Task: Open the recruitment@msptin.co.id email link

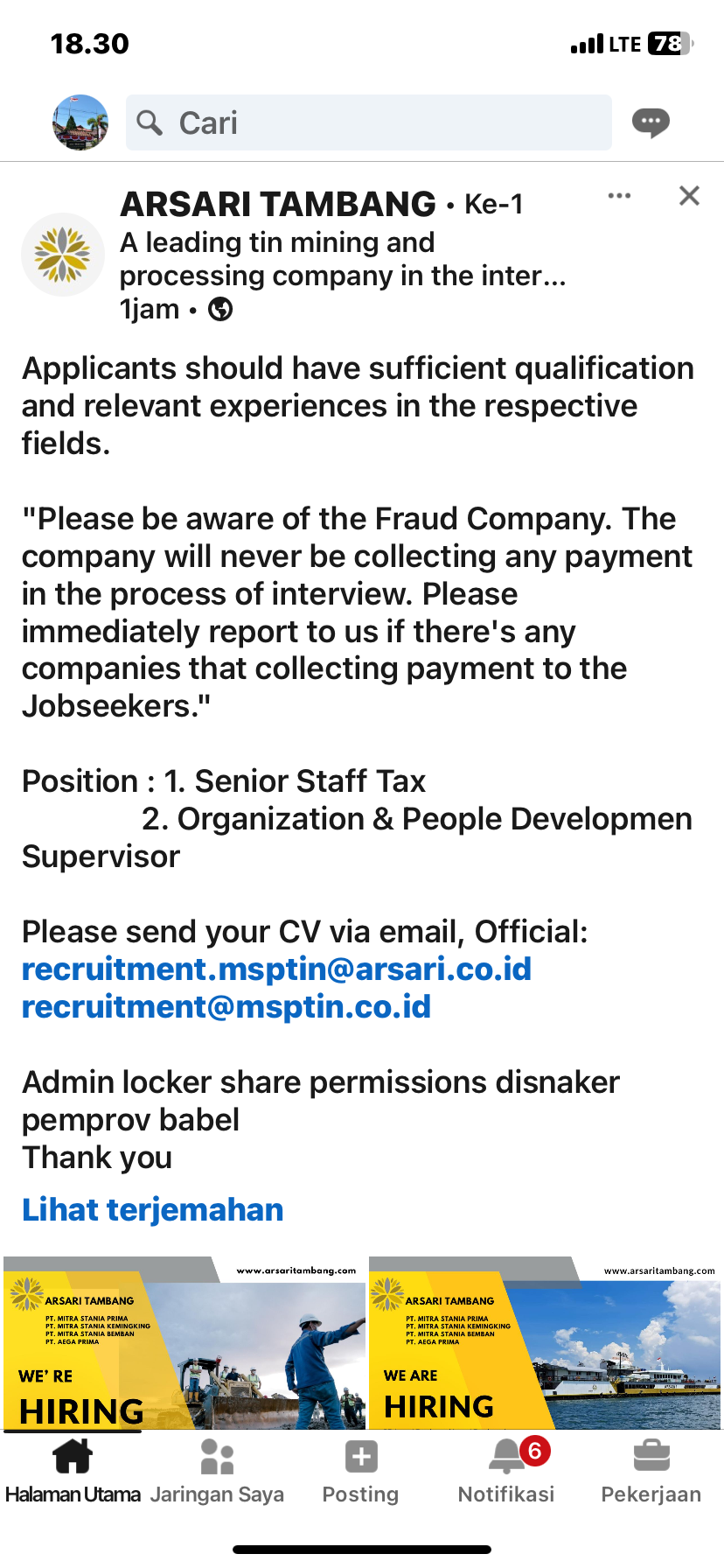Action: [x=226, y=1007]
